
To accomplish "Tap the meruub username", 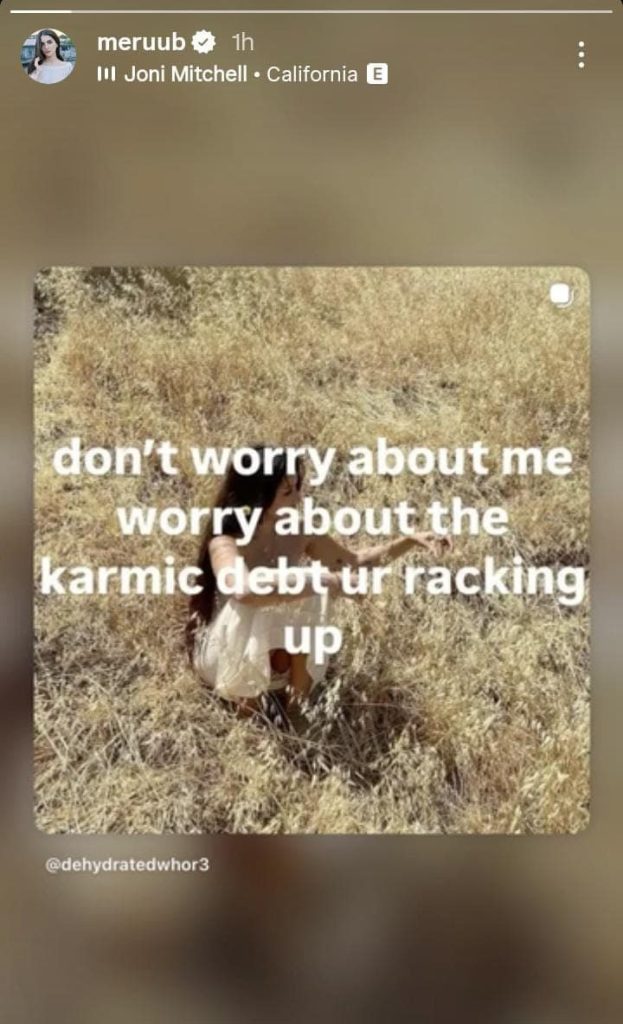I will click(141, 42).
